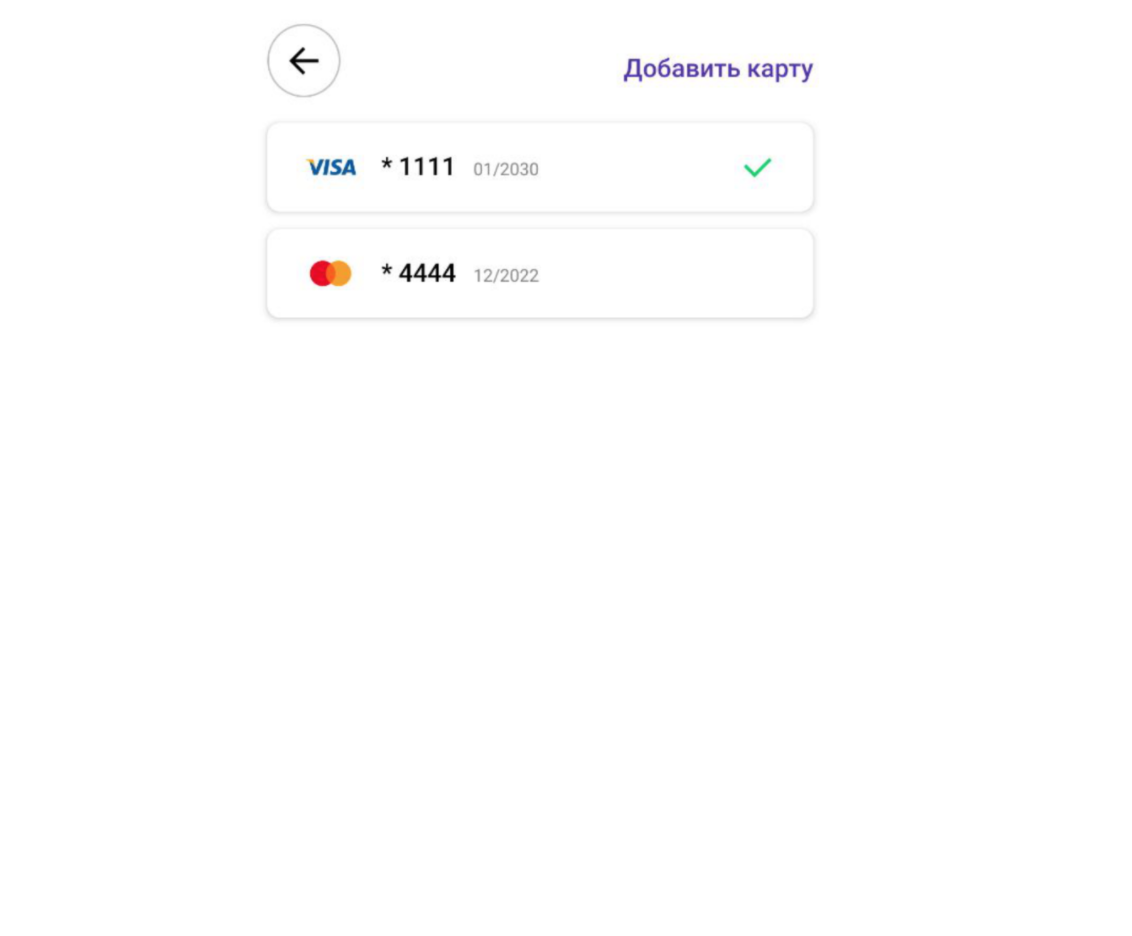This screenshot has height=936, width=1132.
Task: Tap the Добавить карту link
Action: (x=718, y=69)
